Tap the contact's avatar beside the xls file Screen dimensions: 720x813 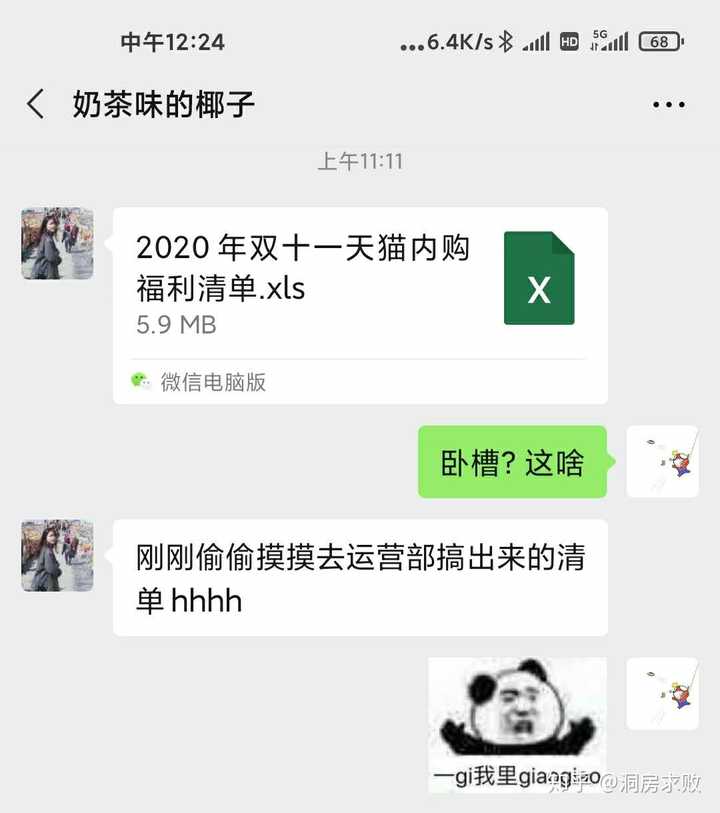(x=57, y=243)
